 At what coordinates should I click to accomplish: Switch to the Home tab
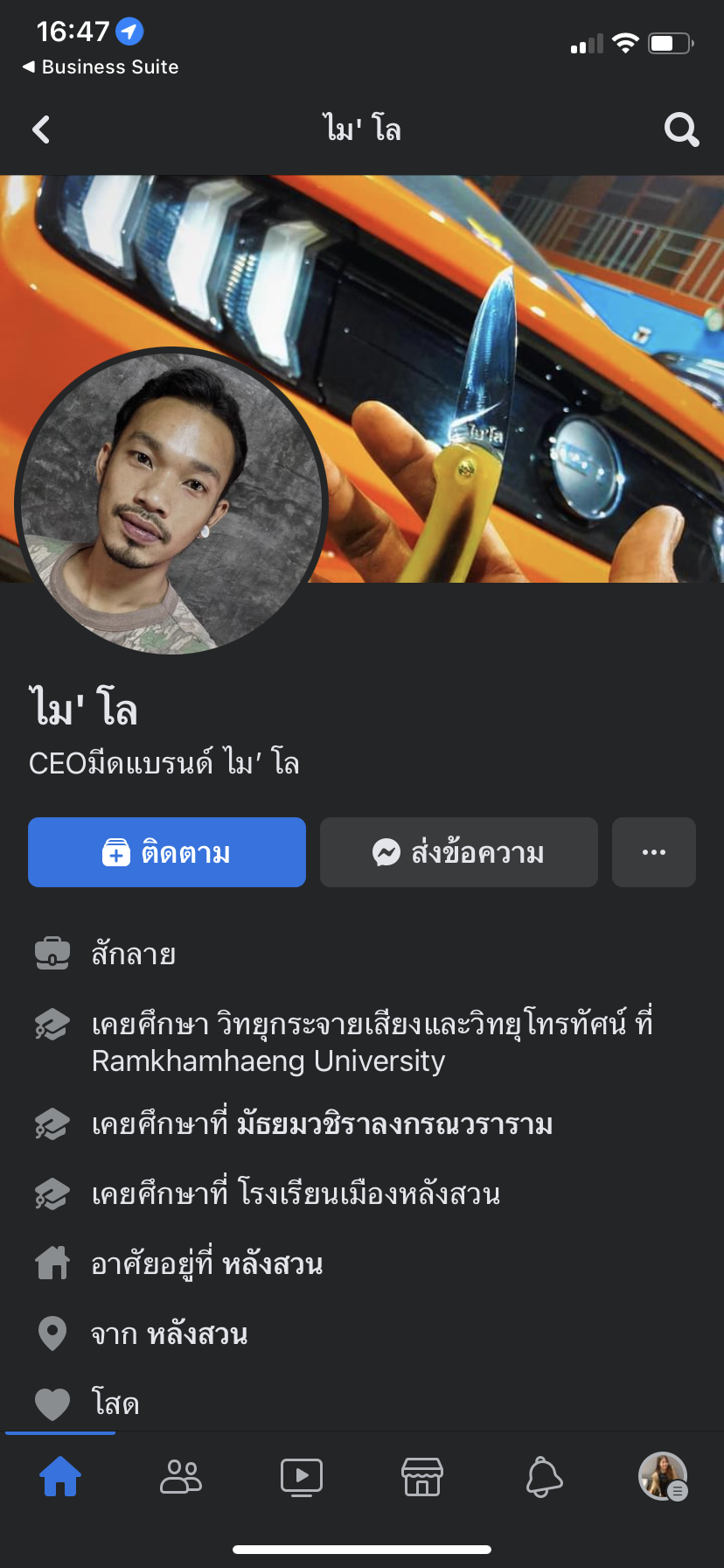[60, 1476]
